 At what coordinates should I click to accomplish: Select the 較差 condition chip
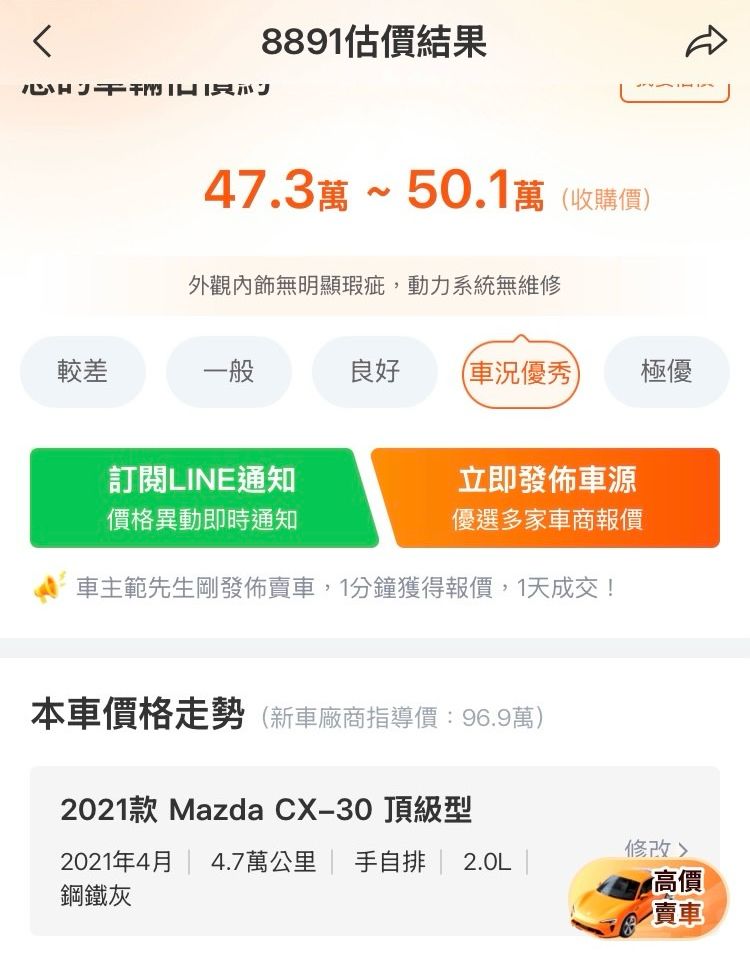pyautogui.click(x=83, y=372)
